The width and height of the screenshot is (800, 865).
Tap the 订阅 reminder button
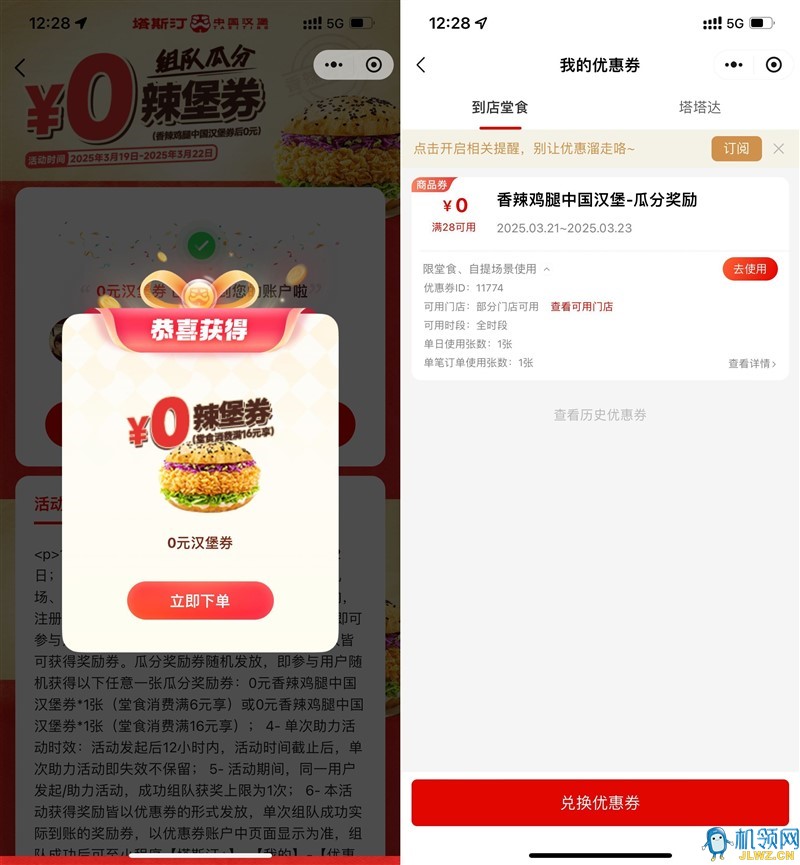click(736, 148)
